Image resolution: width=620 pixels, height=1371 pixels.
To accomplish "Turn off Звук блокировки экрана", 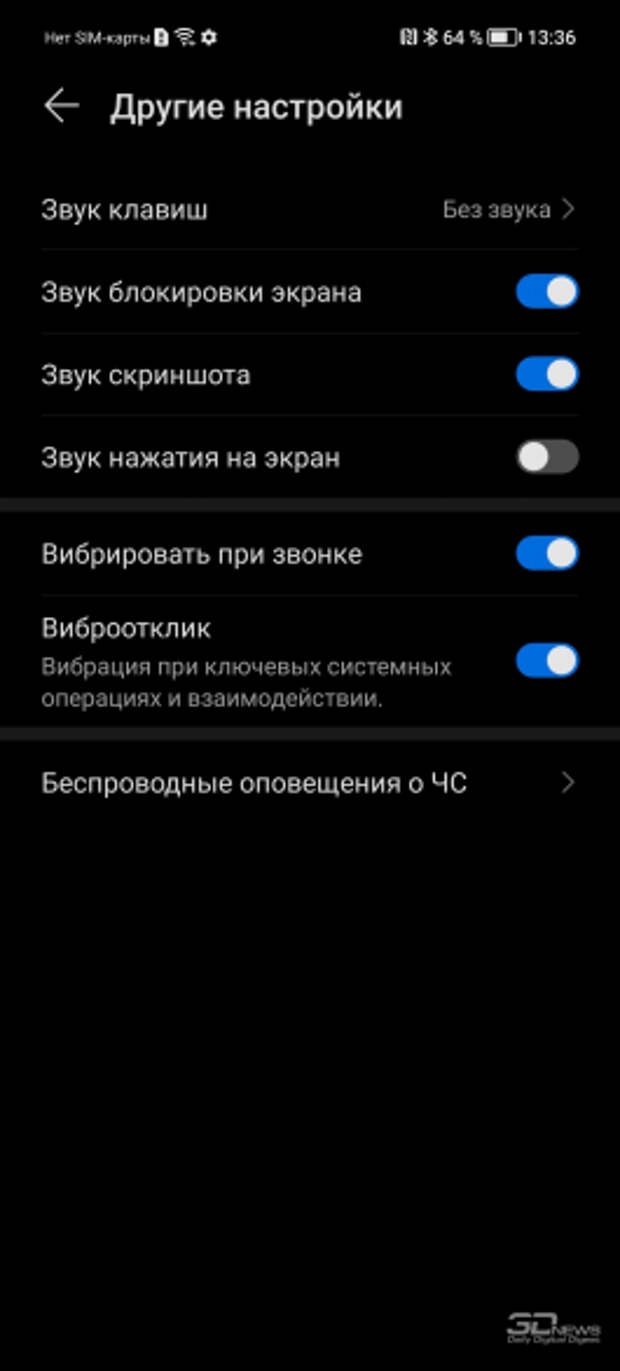I will click(547, 292).
